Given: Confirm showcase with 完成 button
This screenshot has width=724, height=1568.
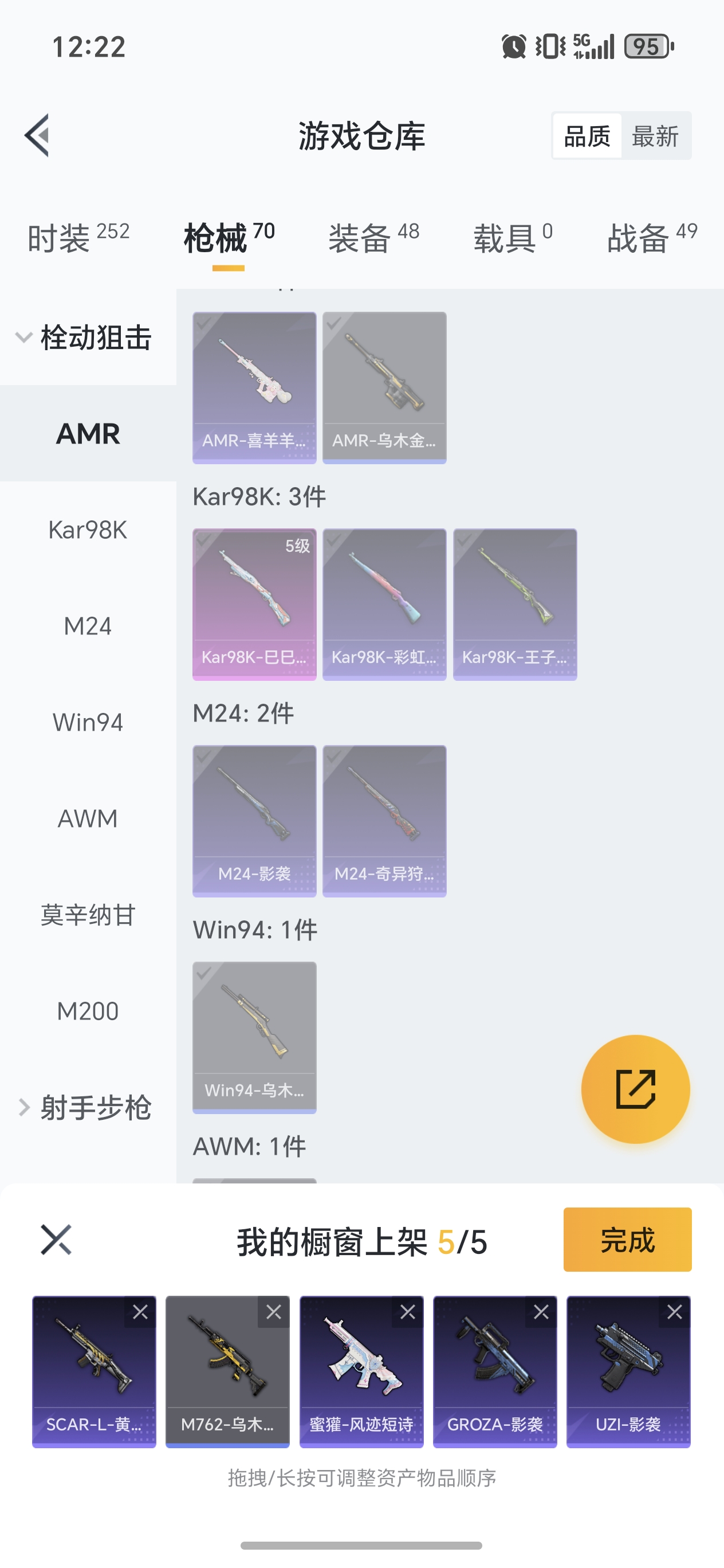Looking at the screenshot, I should tap(627, 1240).
